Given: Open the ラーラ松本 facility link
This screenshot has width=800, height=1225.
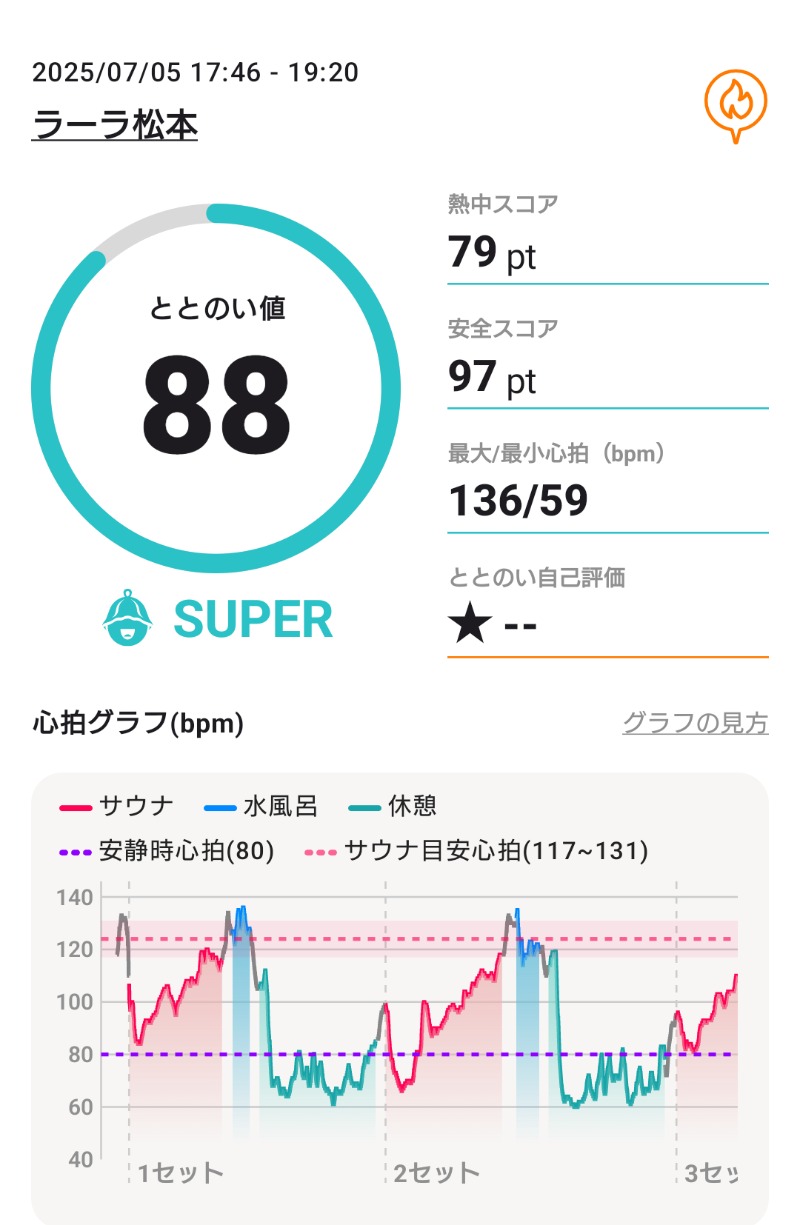Looking at the screenshot, I should (x=115, y=125).
